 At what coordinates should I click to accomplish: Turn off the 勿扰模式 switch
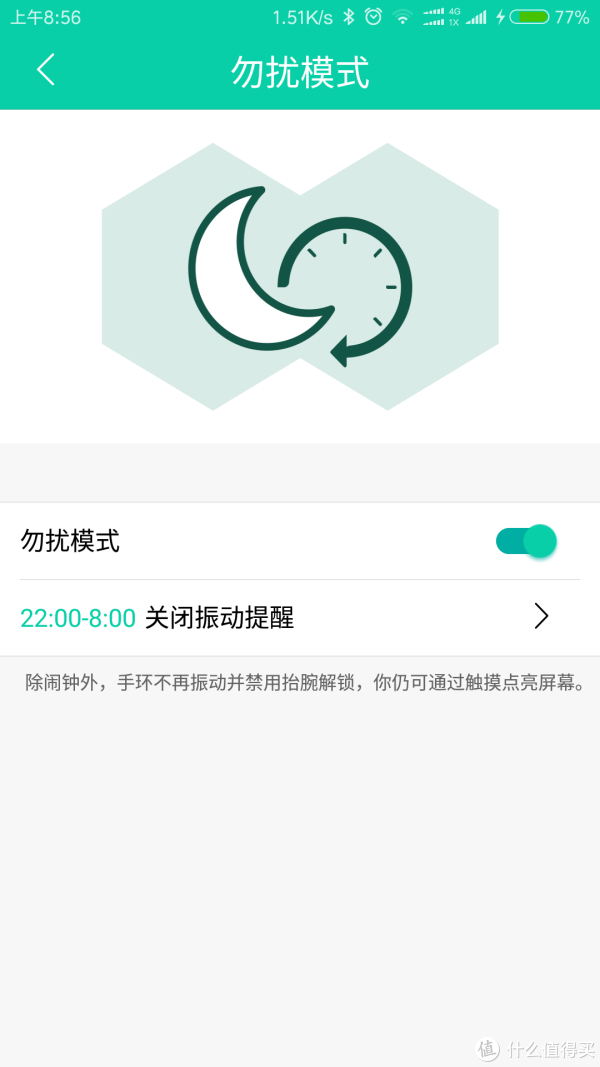526,541
